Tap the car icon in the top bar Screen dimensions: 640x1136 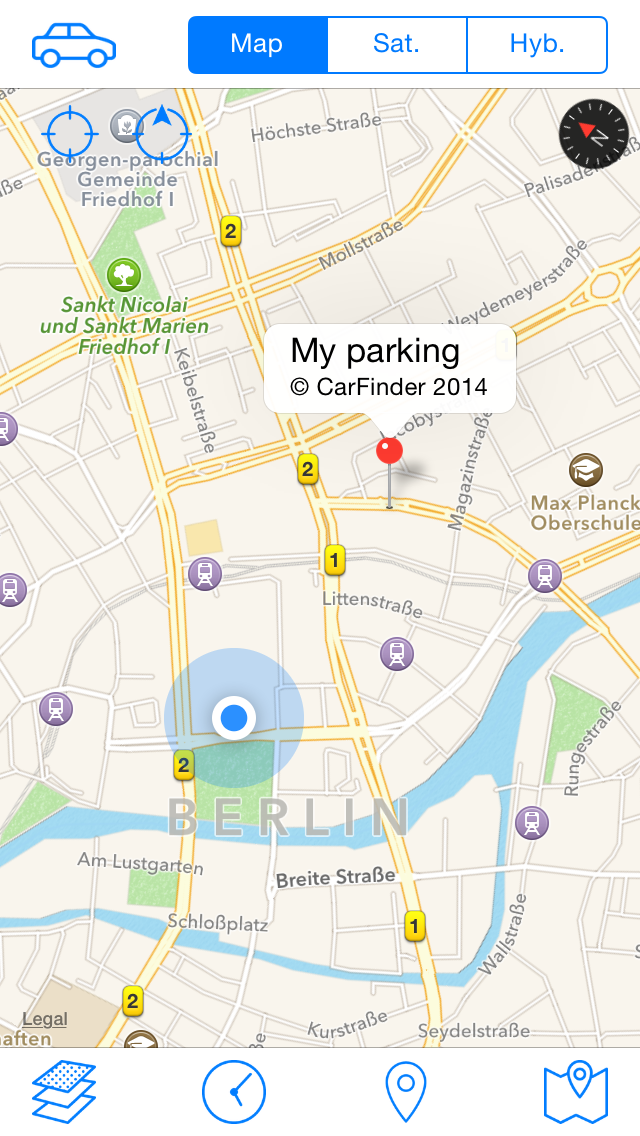pyautogui.click(x=74, y=45)
